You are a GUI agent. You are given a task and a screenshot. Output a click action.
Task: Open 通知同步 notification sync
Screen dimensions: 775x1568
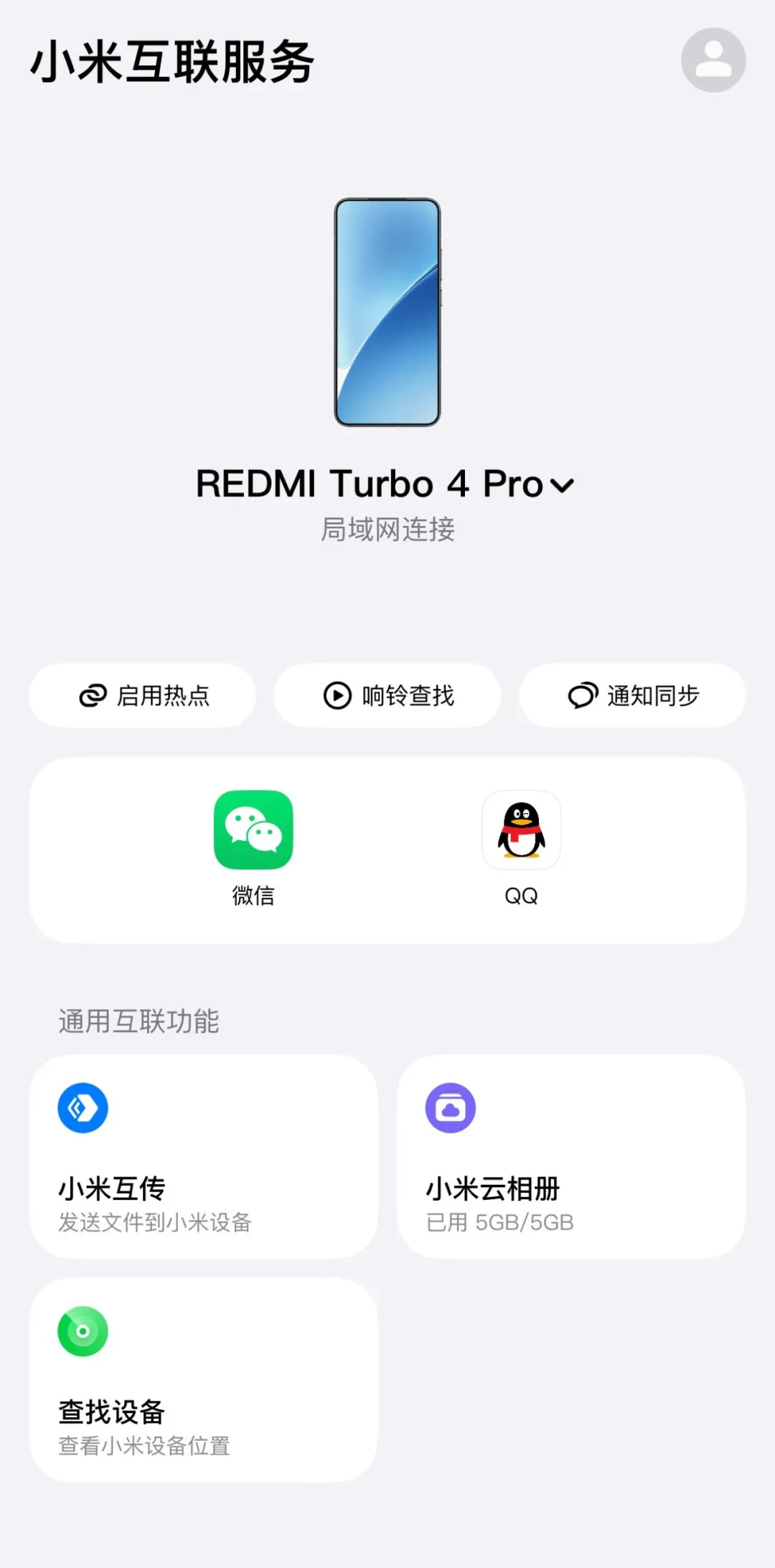[x=632, y=695]
